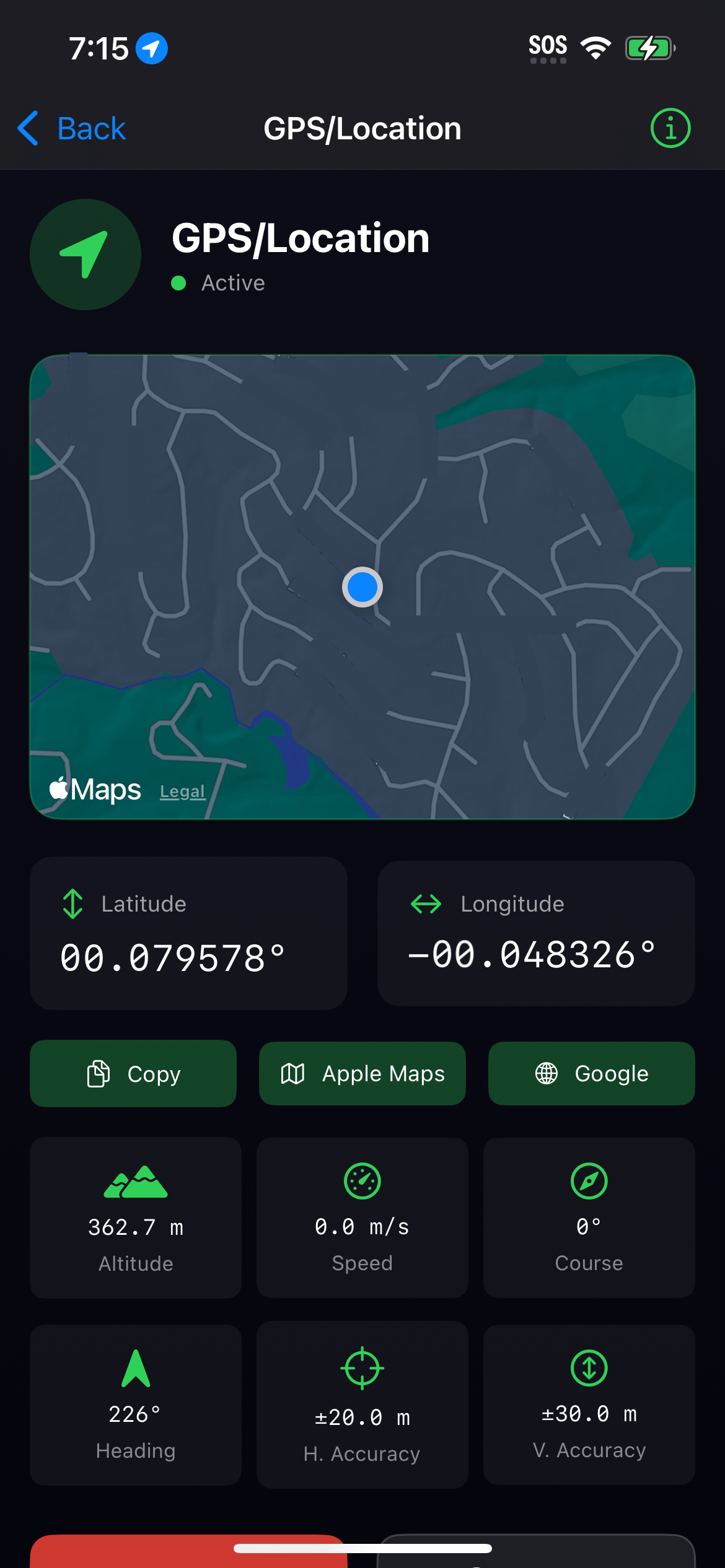Tap the map icon in Apple Maps button

coord(292,1073)
